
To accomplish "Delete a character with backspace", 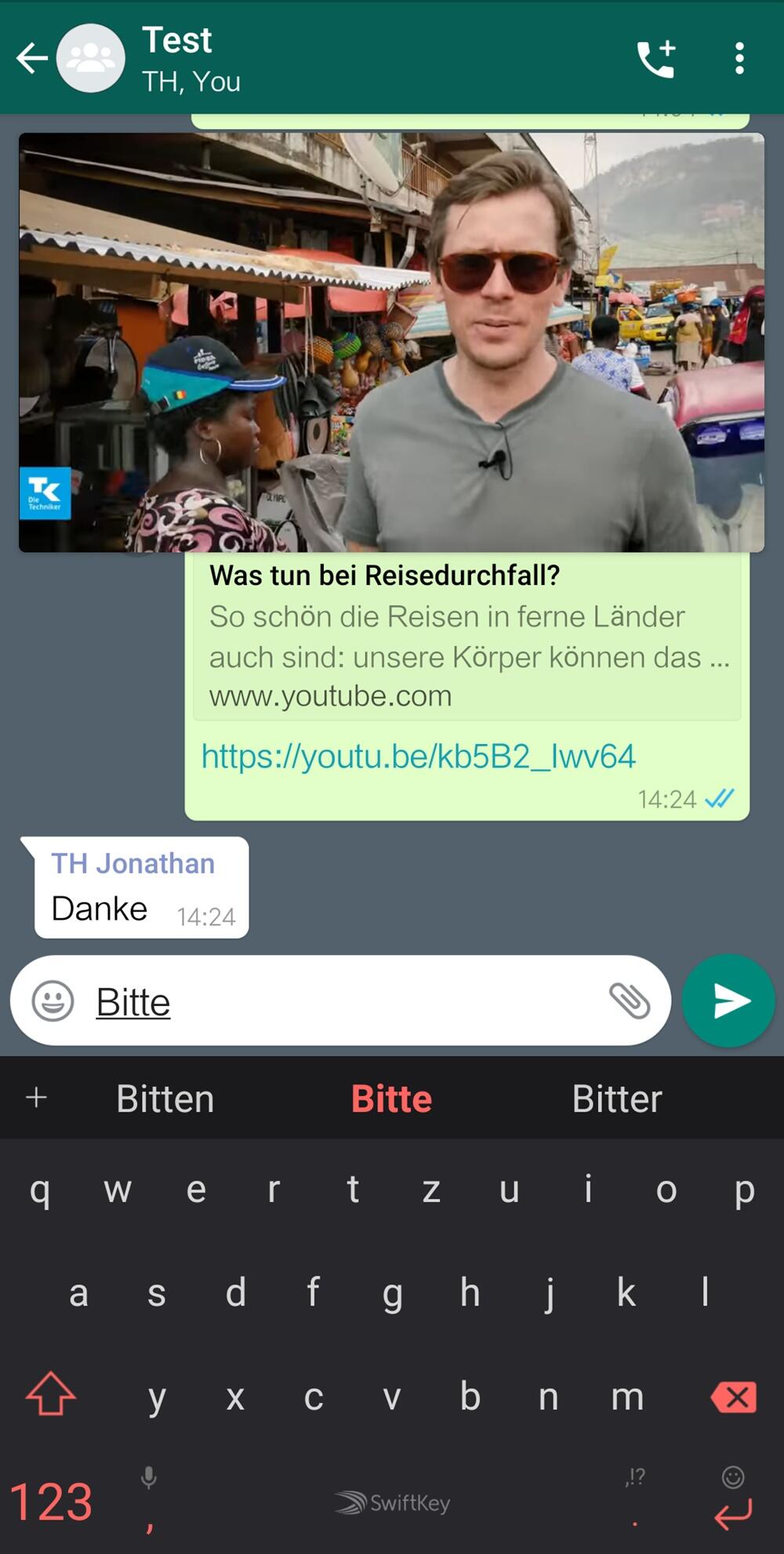I will [x=734, y=1397].
